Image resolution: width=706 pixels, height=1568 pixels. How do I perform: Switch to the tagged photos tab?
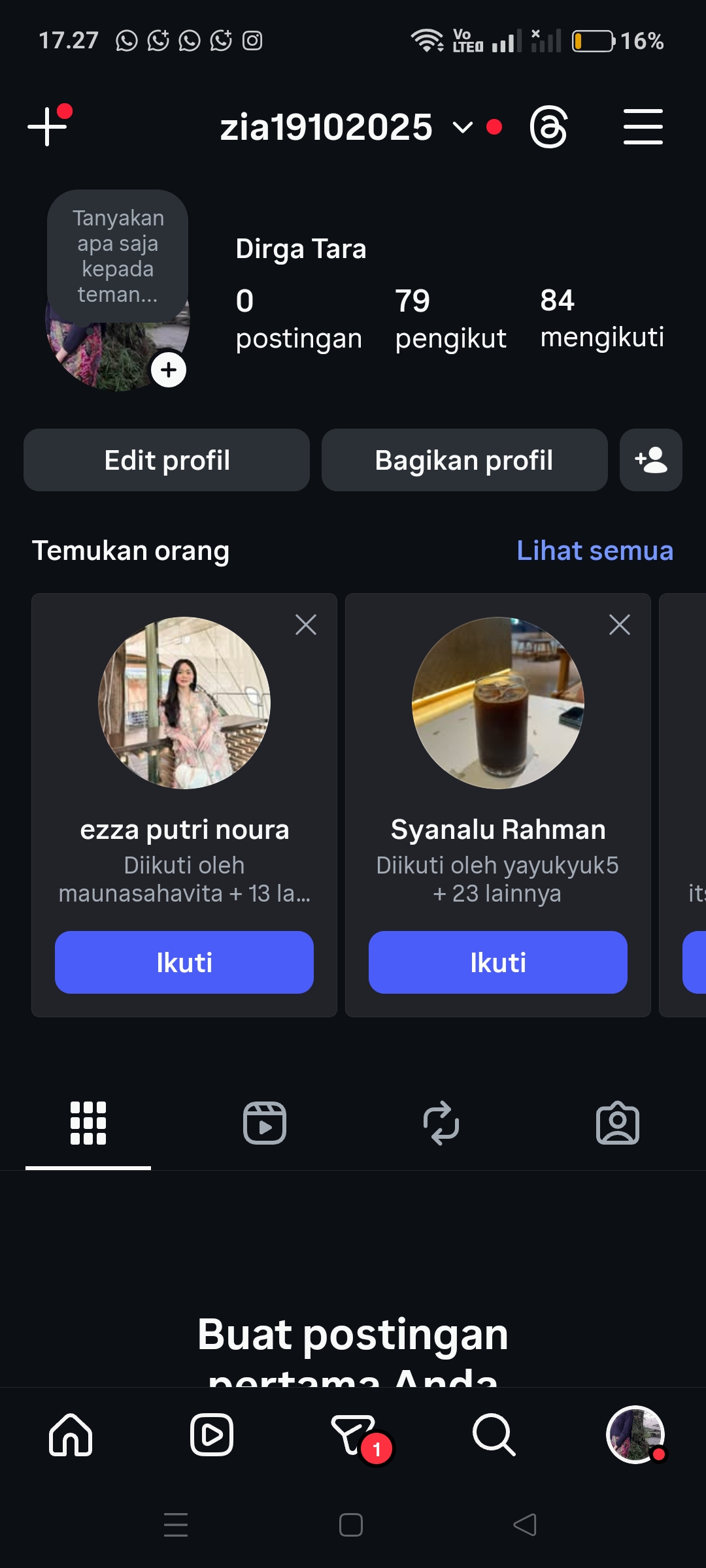[x=618, y=1123]
